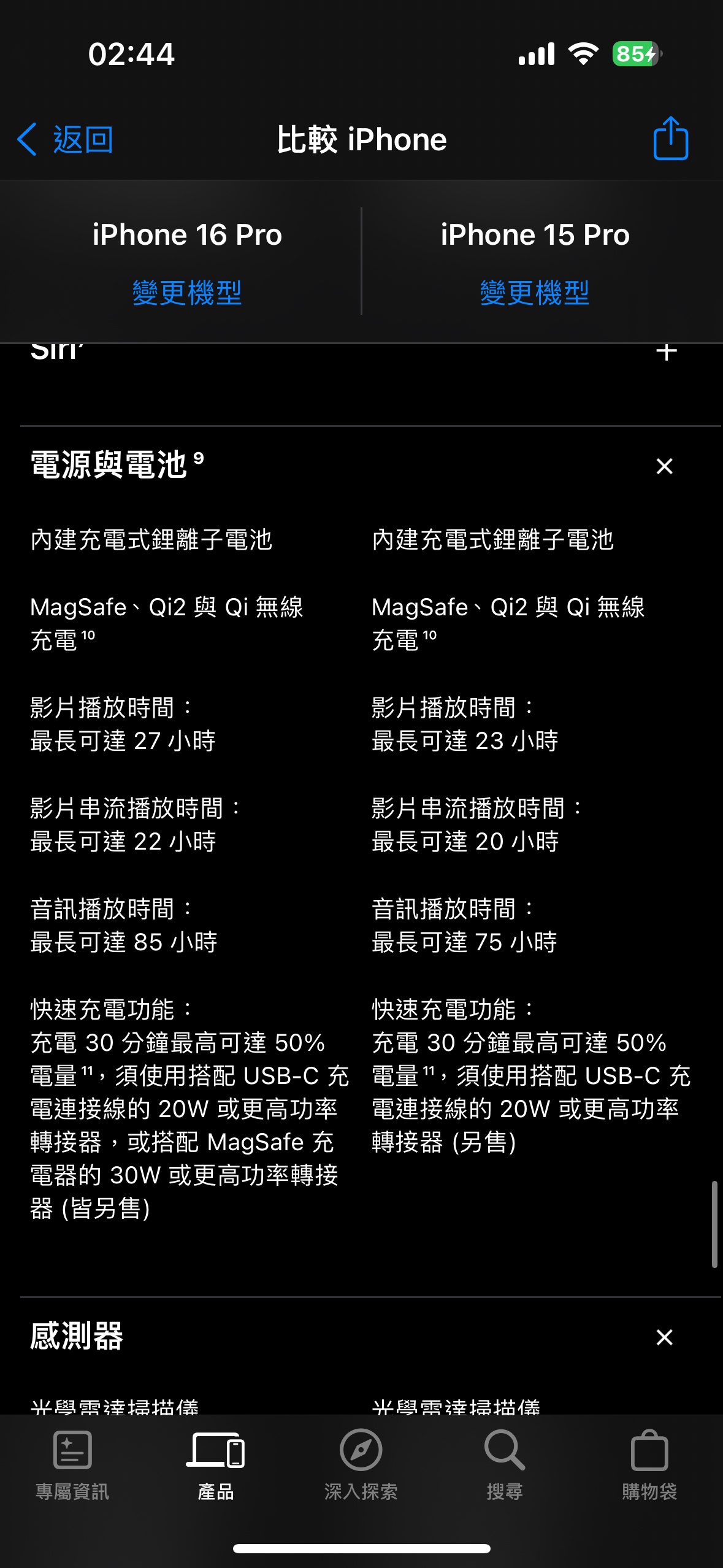The width and height of the screenshot is (723, 1568).
Task: Expand the Siri section
Action: point(666,352)
